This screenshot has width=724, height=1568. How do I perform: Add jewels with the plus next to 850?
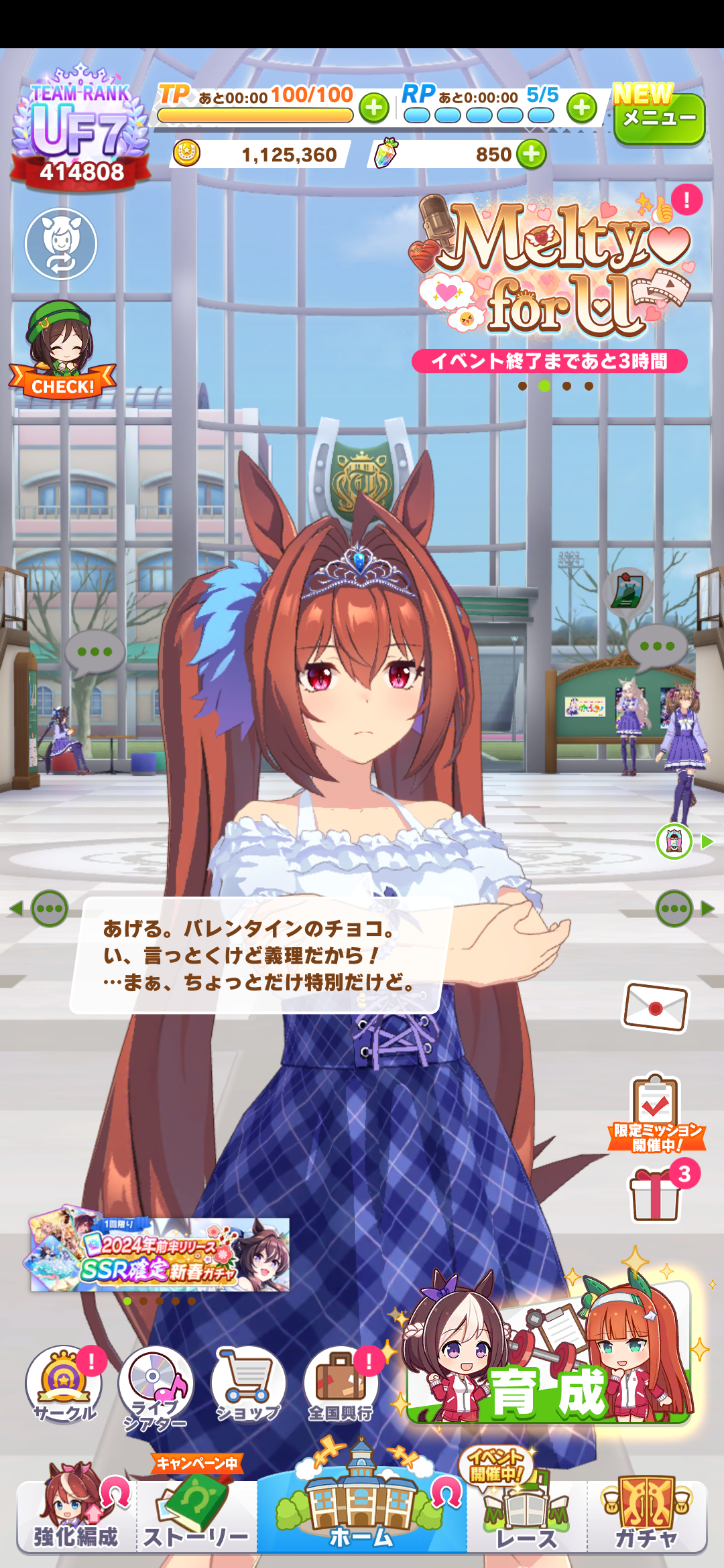[532, 154]
